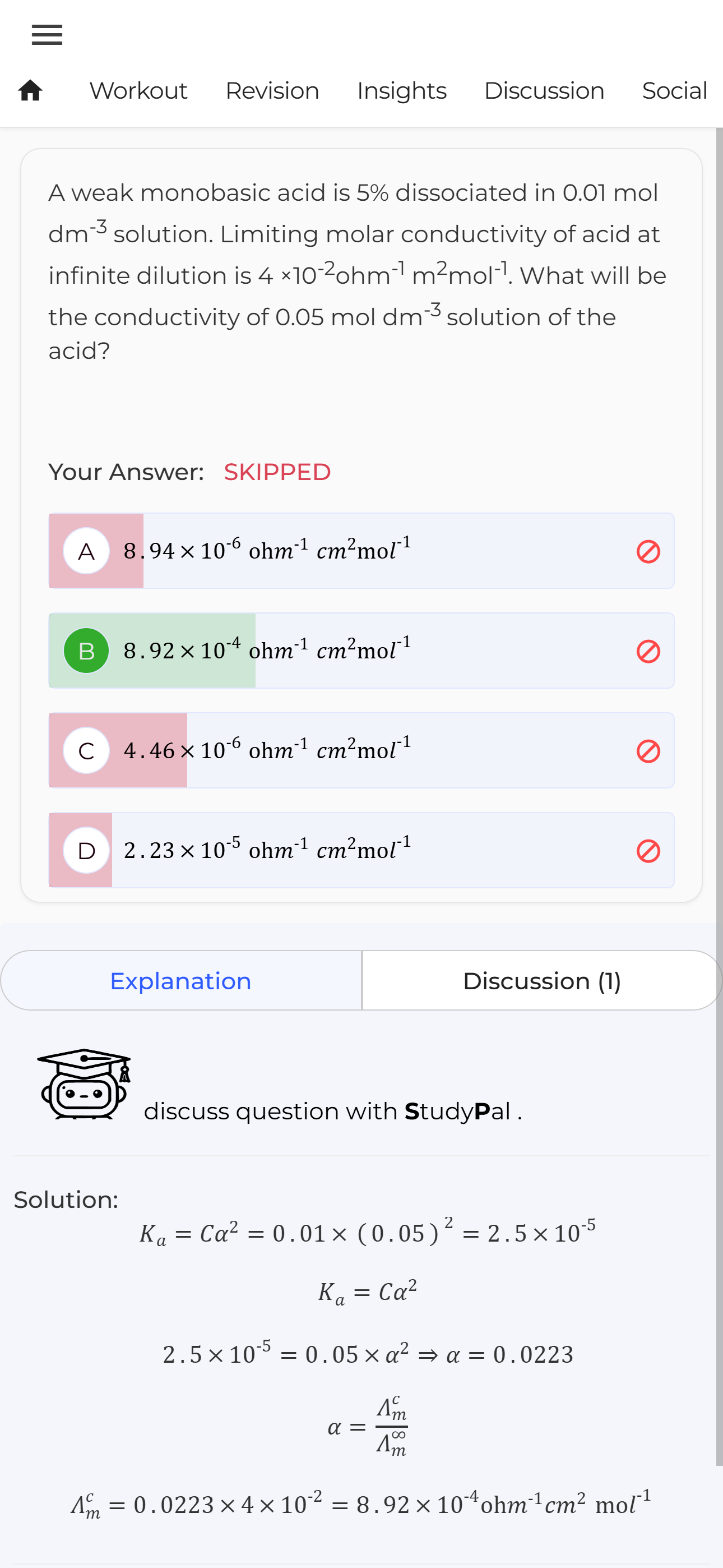Open Discussion (1) section
This screenshot has width=723, height=1568.
coord(541,981)
